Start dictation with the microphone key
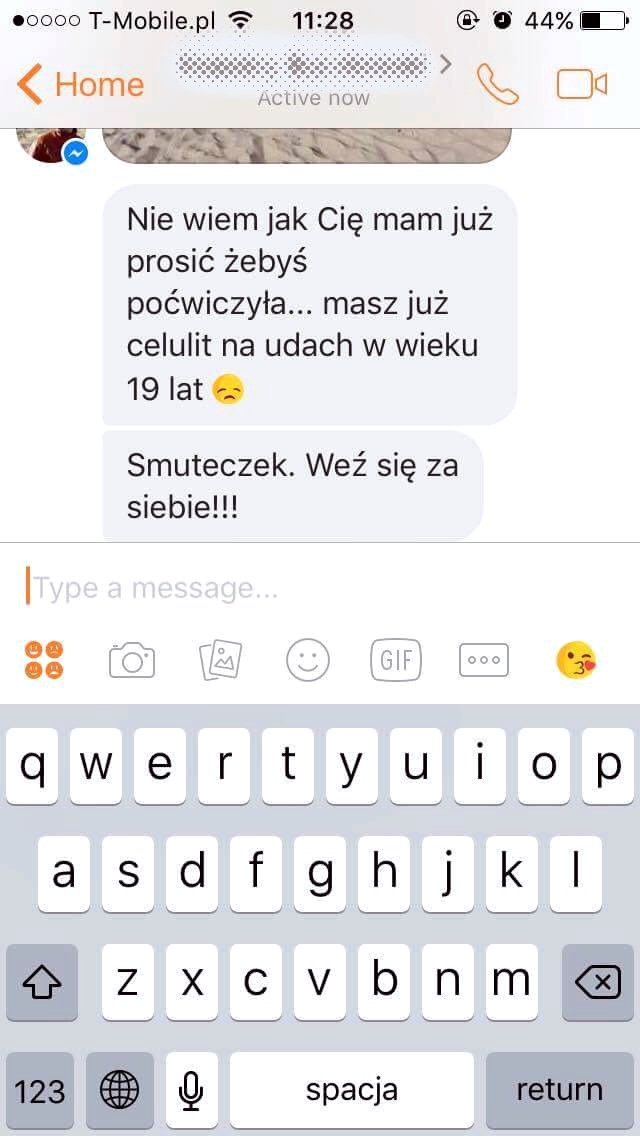 click(191, 1090)
